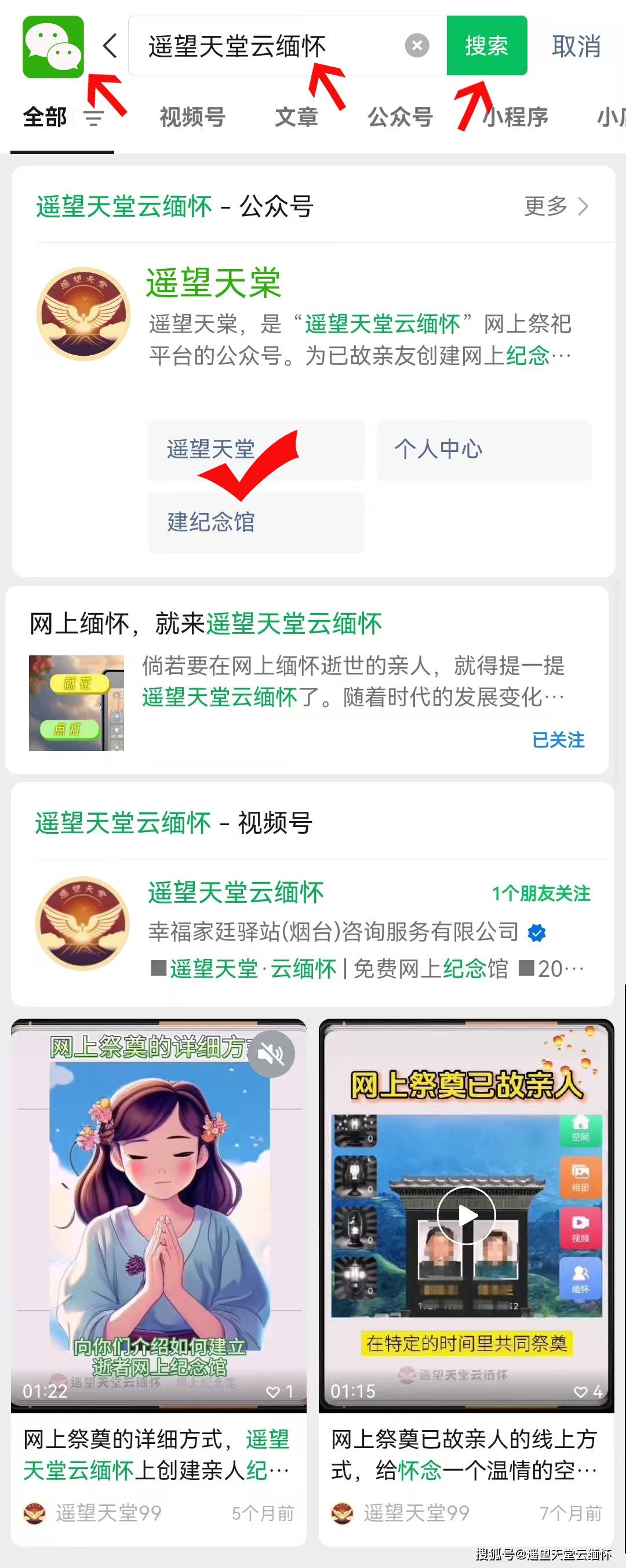Clear the search text

[x=417, y=46]
